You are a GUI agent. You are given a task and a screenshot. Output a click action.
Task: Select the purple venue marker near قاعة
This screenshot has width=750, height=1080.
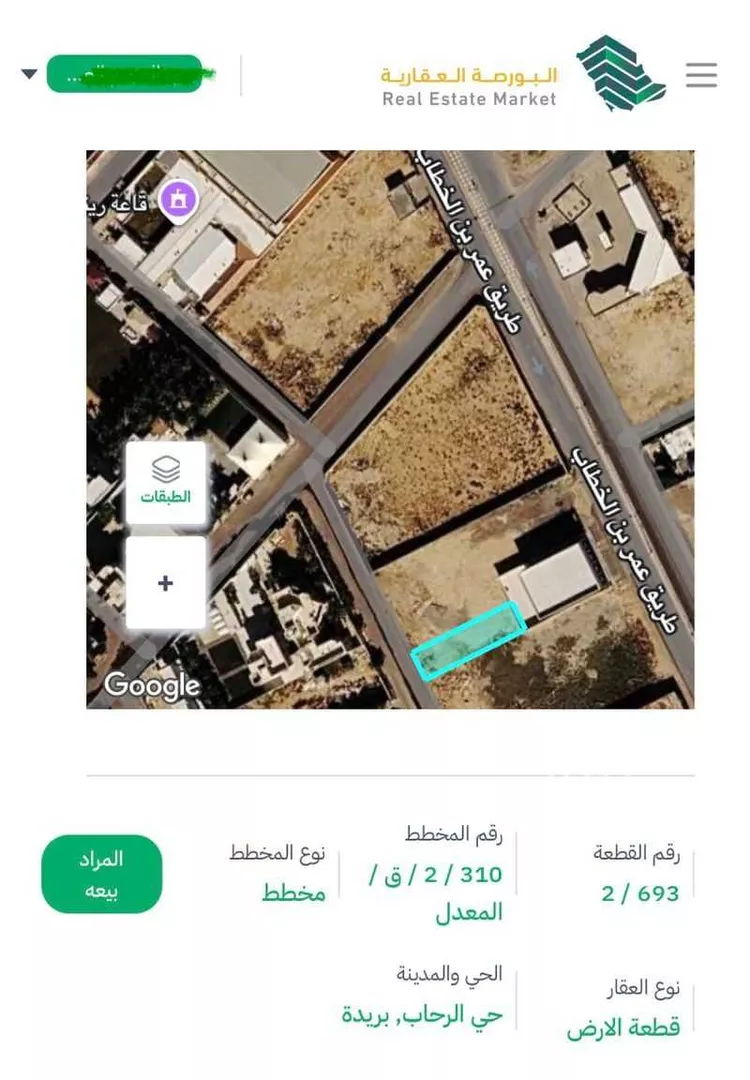pos(178,199)
